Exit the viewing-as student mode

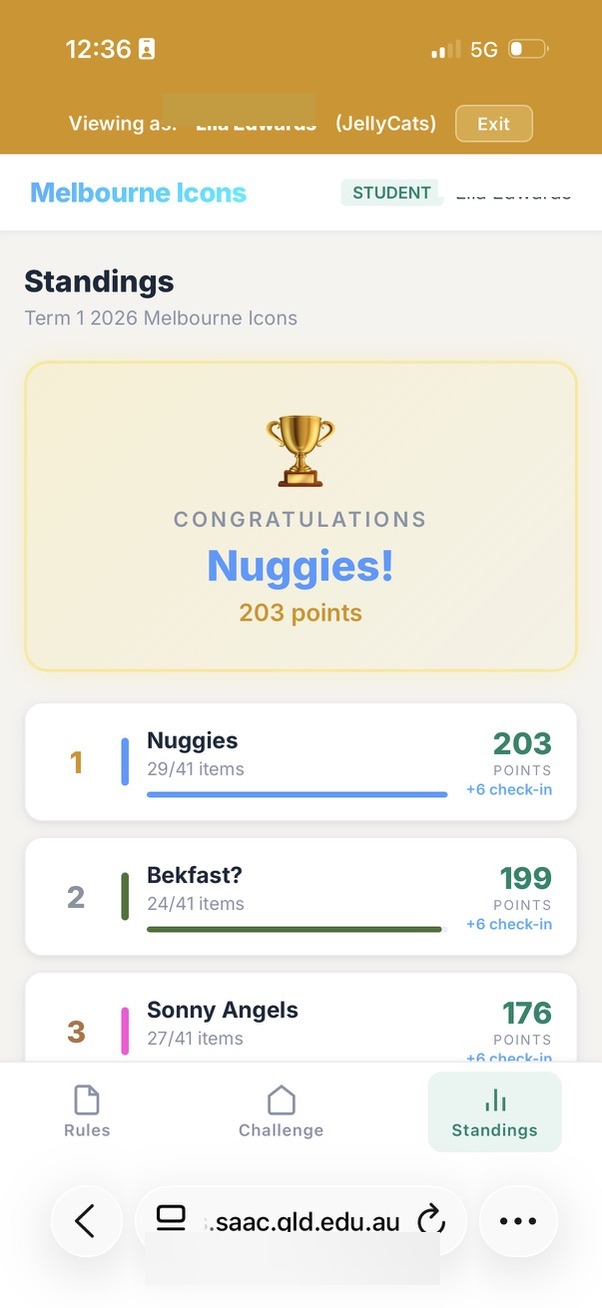(493, 124)
